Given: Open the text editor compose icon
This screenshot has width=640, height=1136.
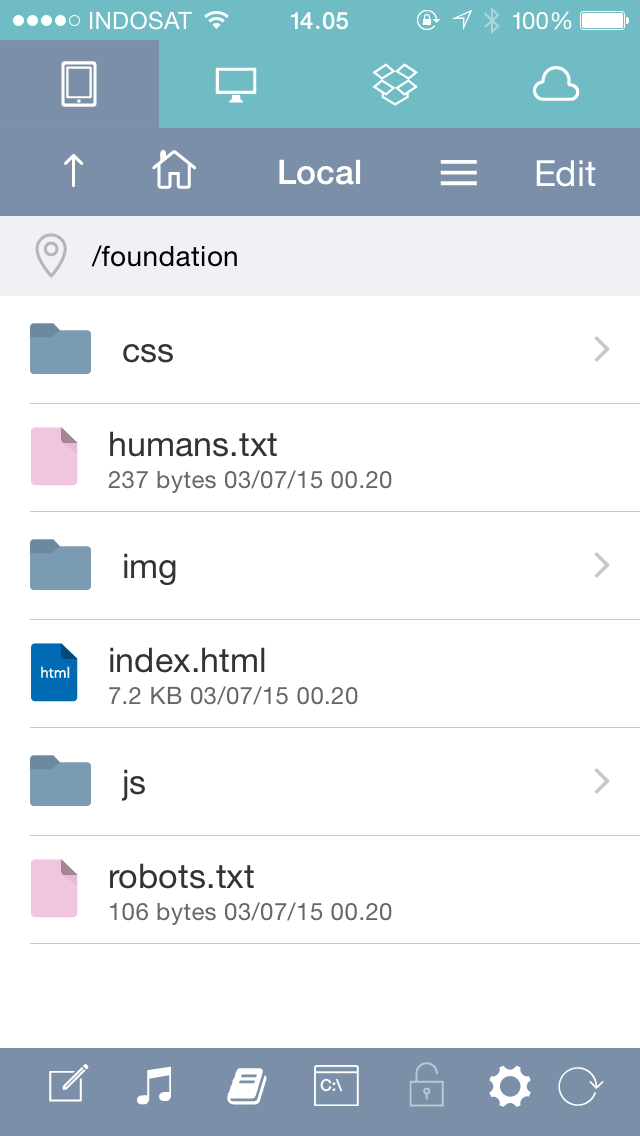Looking at the screenshot, I should coord(69,1085).
